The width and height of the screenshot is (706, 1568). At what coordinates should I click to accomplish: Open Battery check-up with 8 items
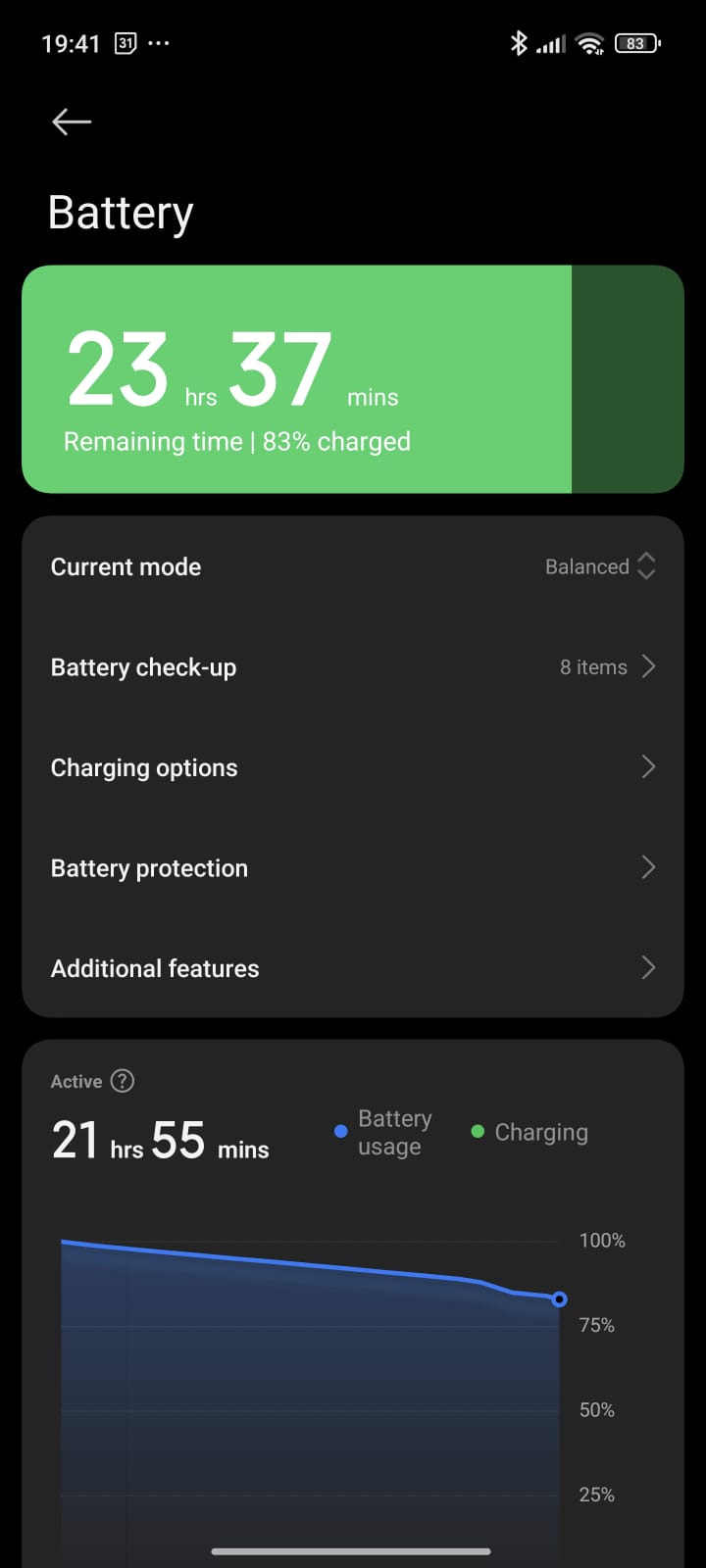pos(353,667)
